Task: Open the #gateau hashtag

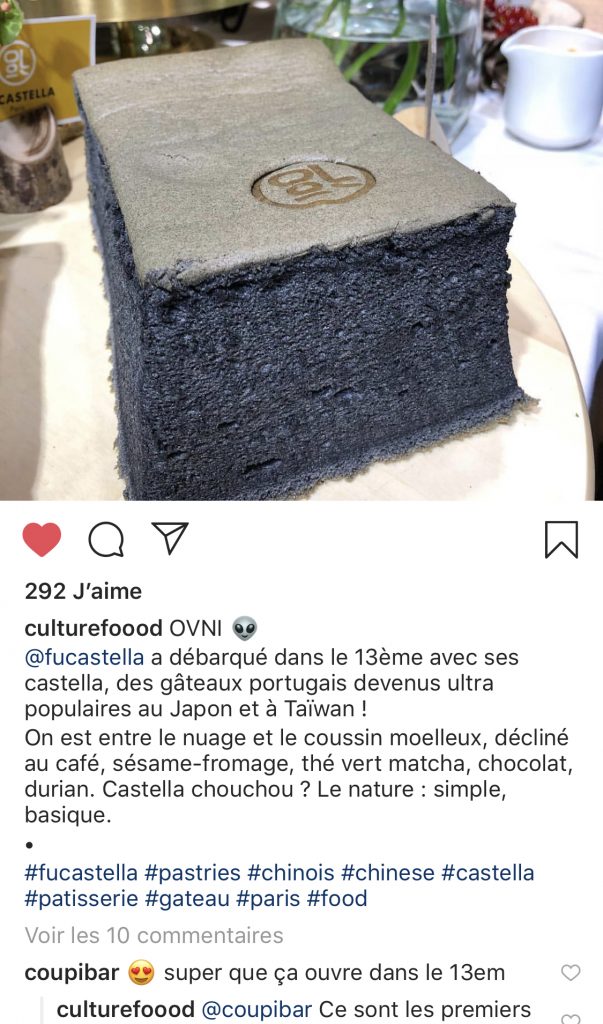Action: coord(187,898)
